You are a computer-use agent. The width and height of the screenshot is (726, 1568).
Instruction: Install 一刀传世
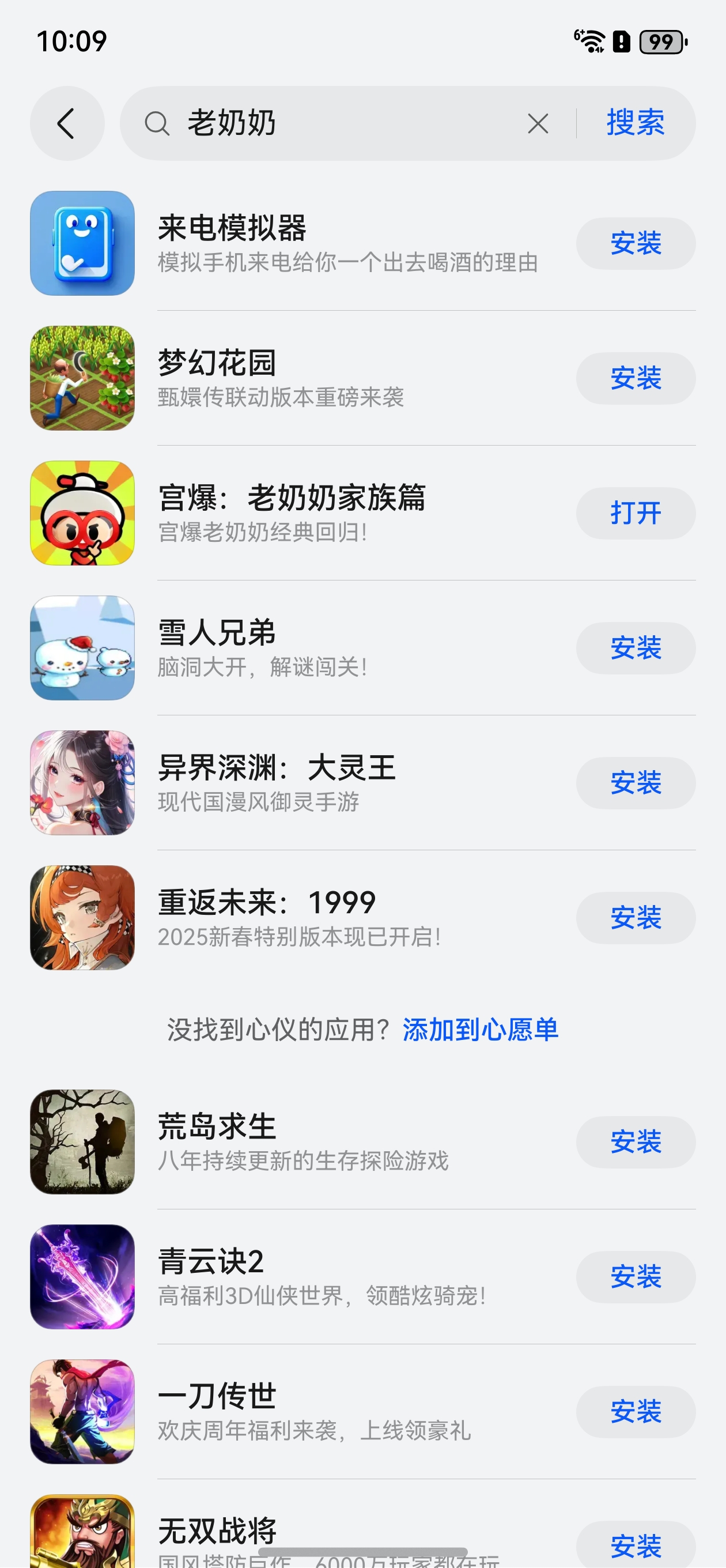click(636, 1412)
